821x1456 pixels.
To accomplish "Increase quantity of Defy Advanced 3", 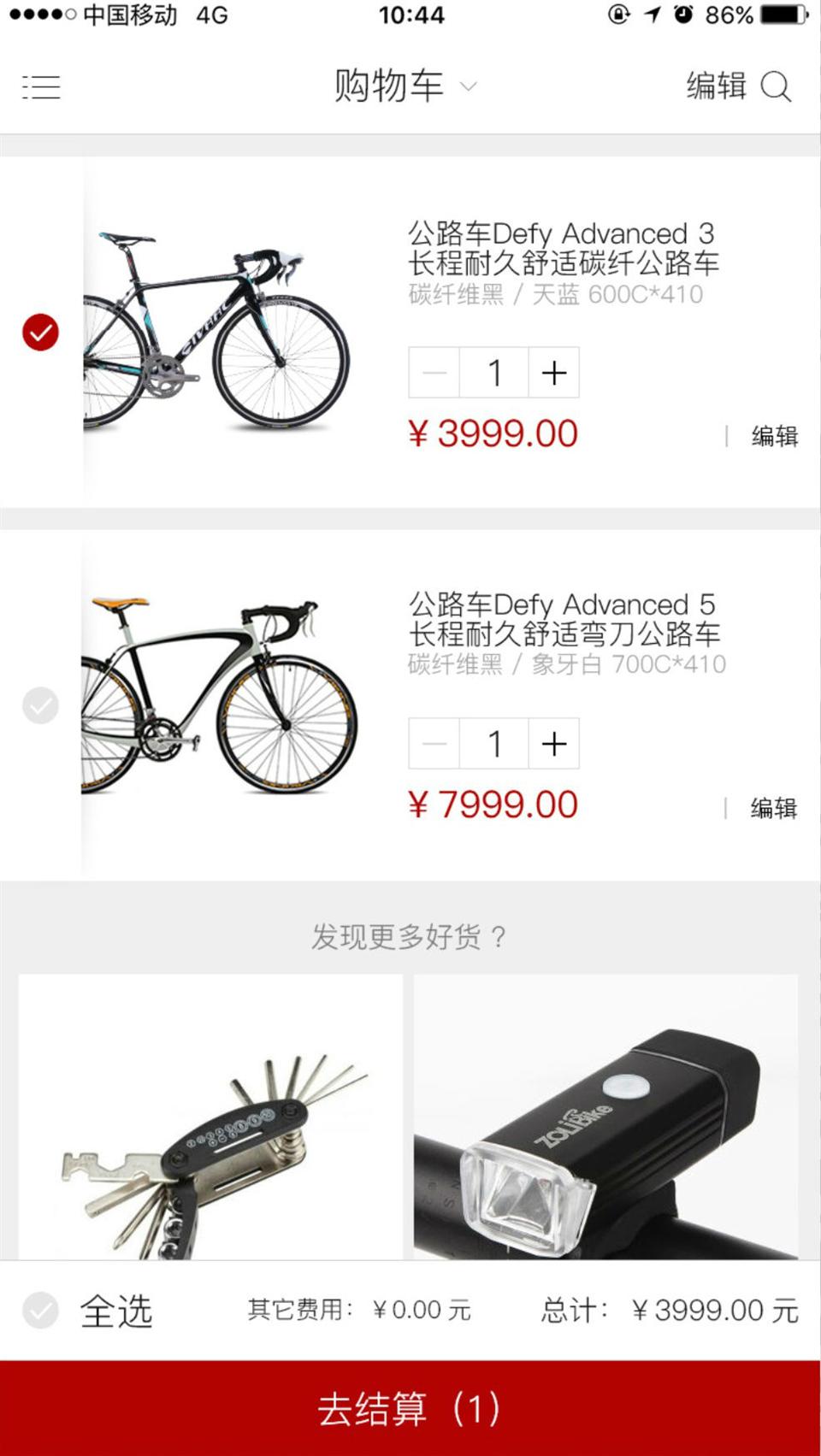I will coord(554,373).
